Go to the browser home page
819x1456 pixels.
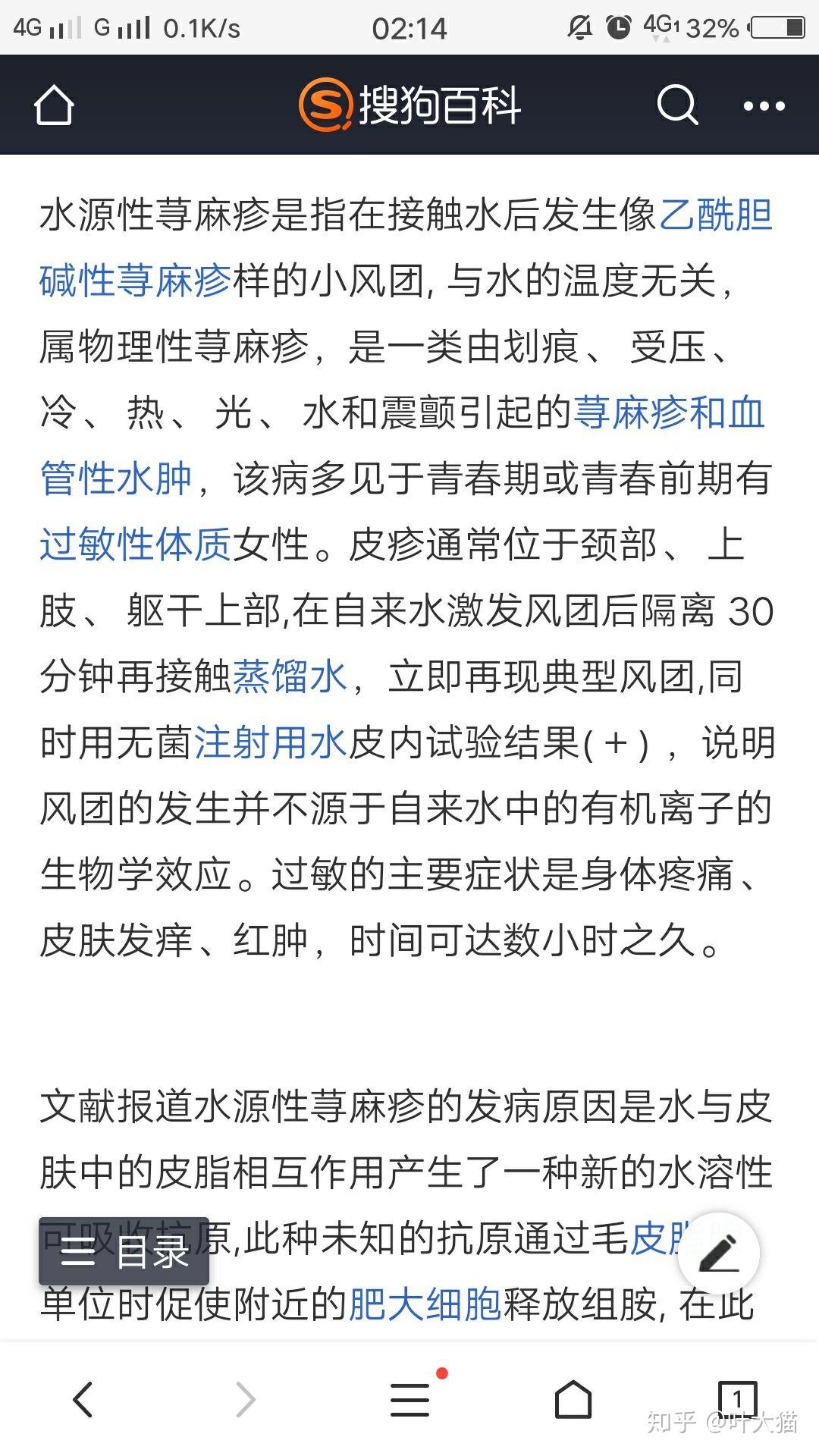573,1399
